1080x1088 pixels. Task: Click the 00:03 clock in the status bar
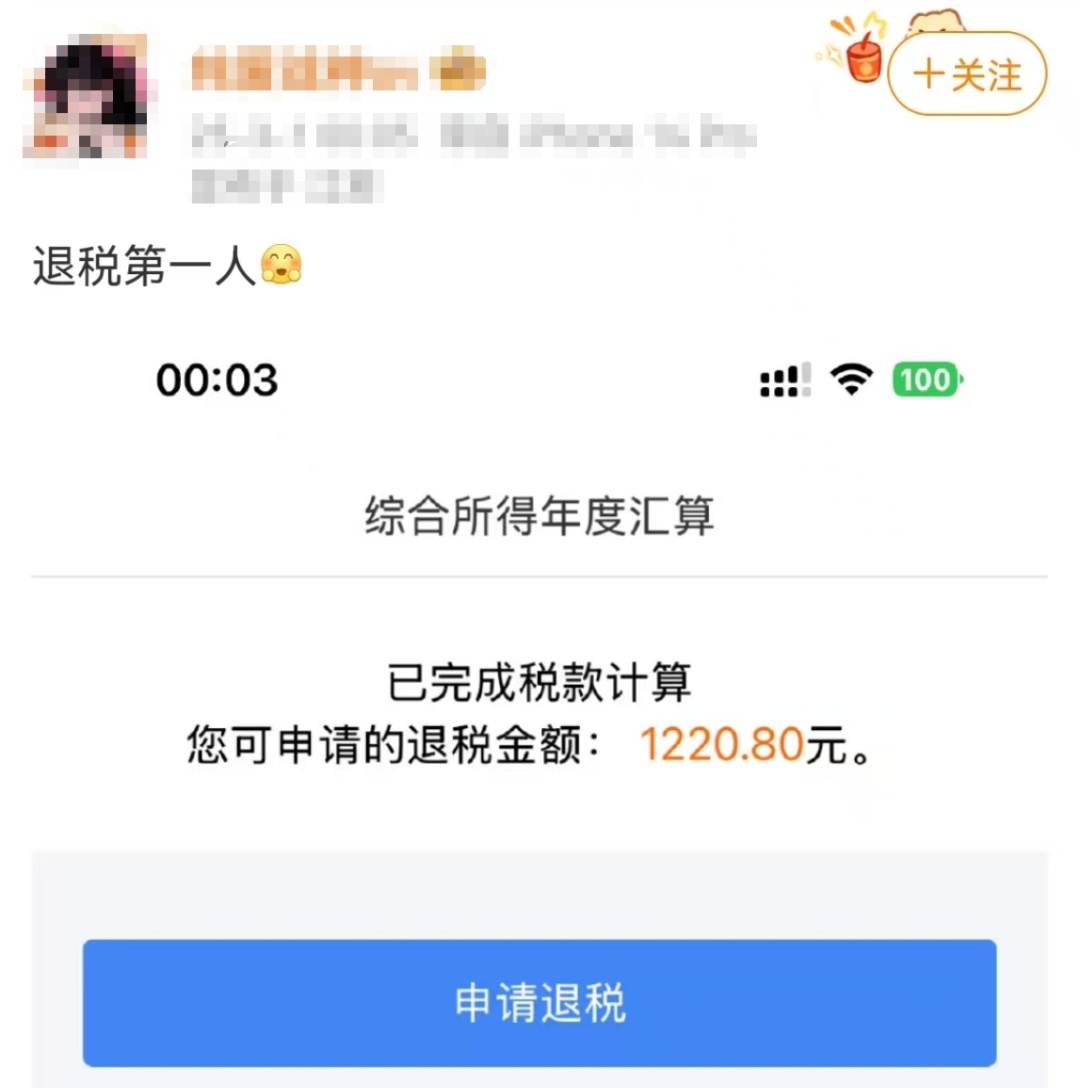tap(216, 379)
